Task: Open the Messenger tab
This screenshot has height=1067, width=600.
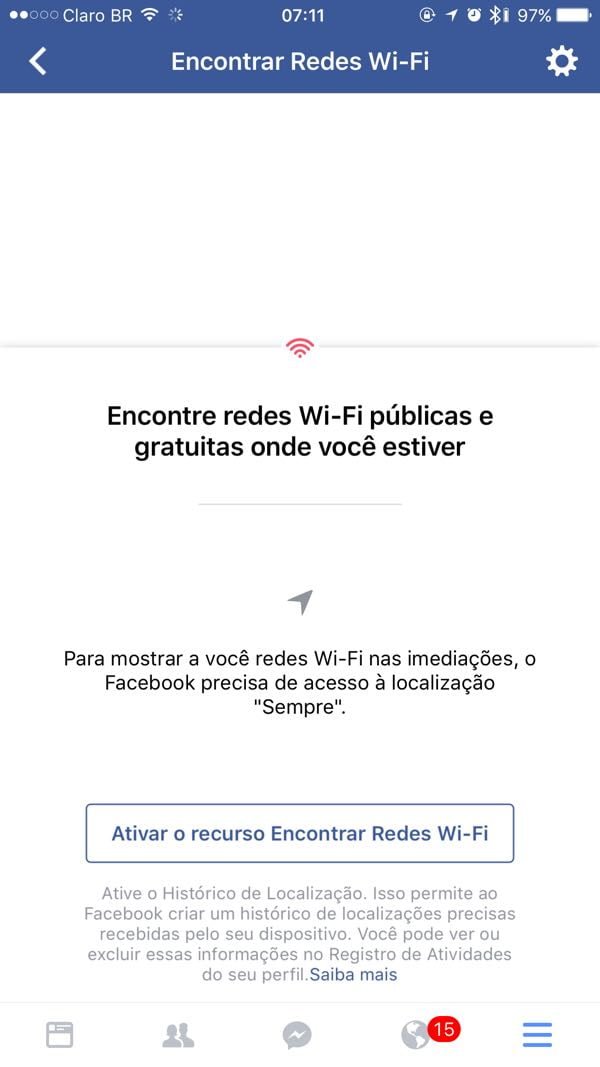Action: 297,1035
